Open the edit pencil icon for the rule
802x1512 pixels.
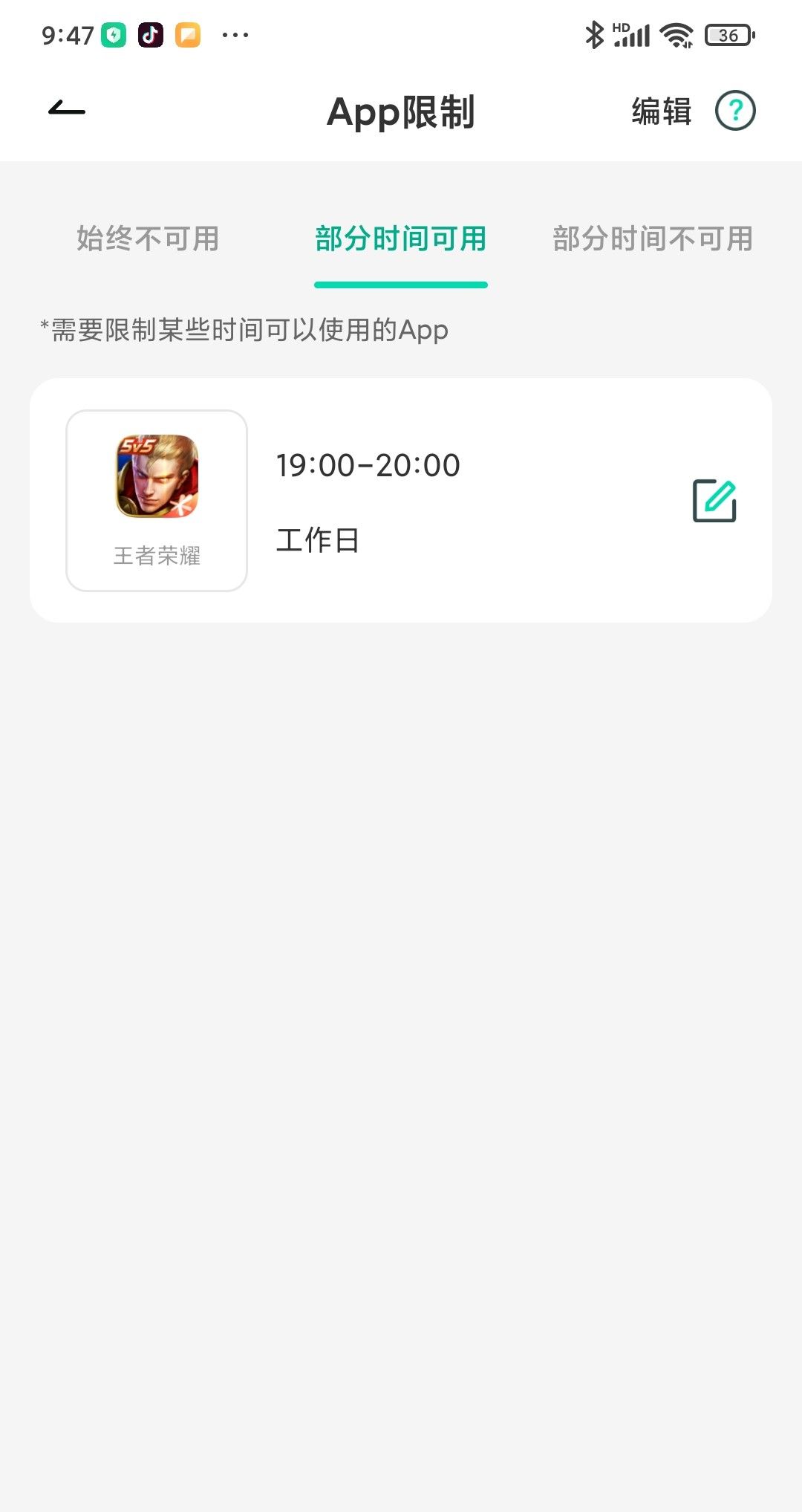pyautogui.click(x=712, y=500)
